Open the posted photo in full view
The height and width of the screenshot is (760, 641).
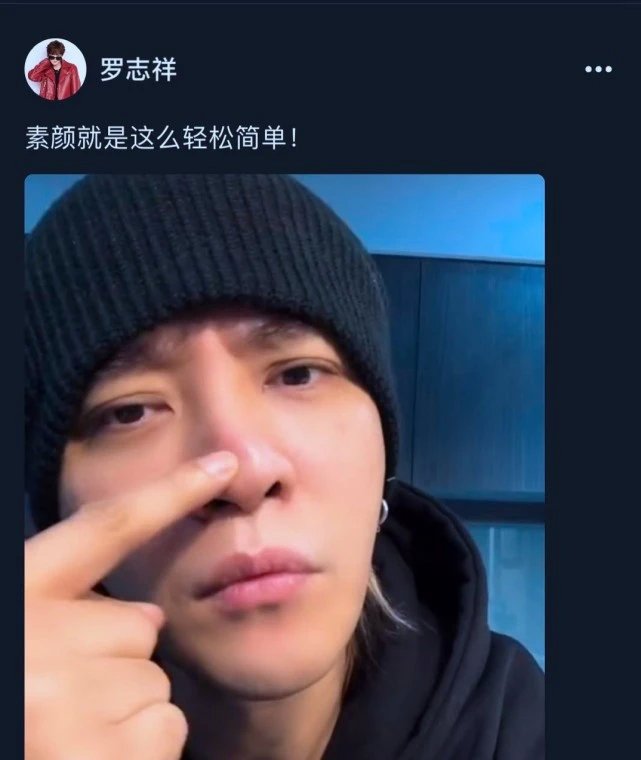[285, 467]
